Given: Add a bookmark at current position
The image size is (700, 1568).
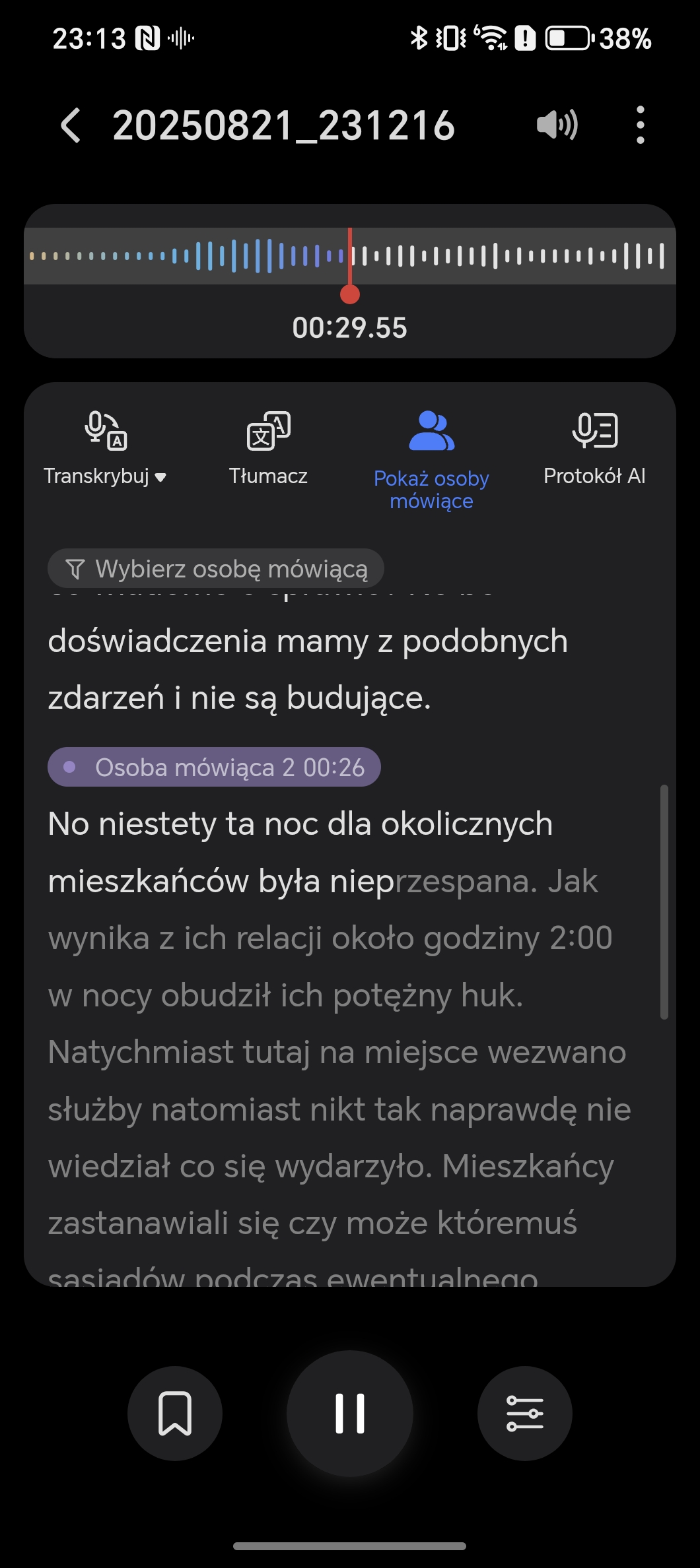Looking at the screenshot, I should click(x=175, y=1413).
